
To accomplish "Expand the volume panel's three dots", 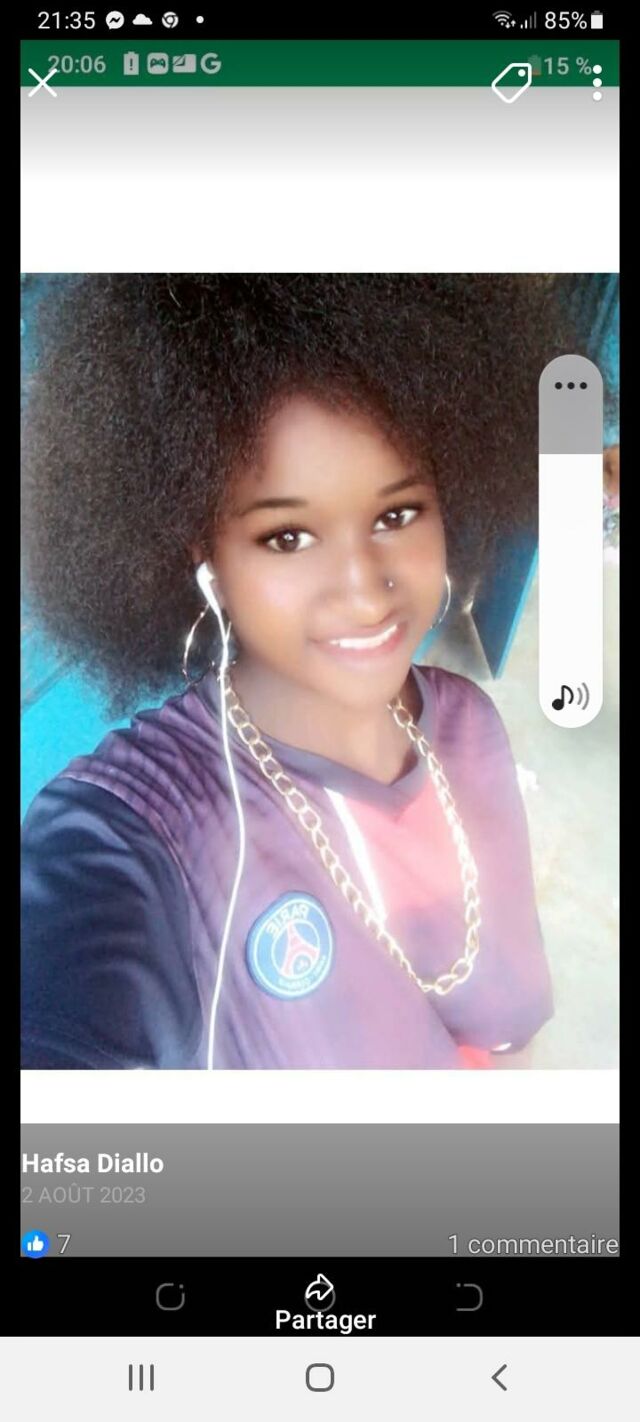I will tap(571, 386).
